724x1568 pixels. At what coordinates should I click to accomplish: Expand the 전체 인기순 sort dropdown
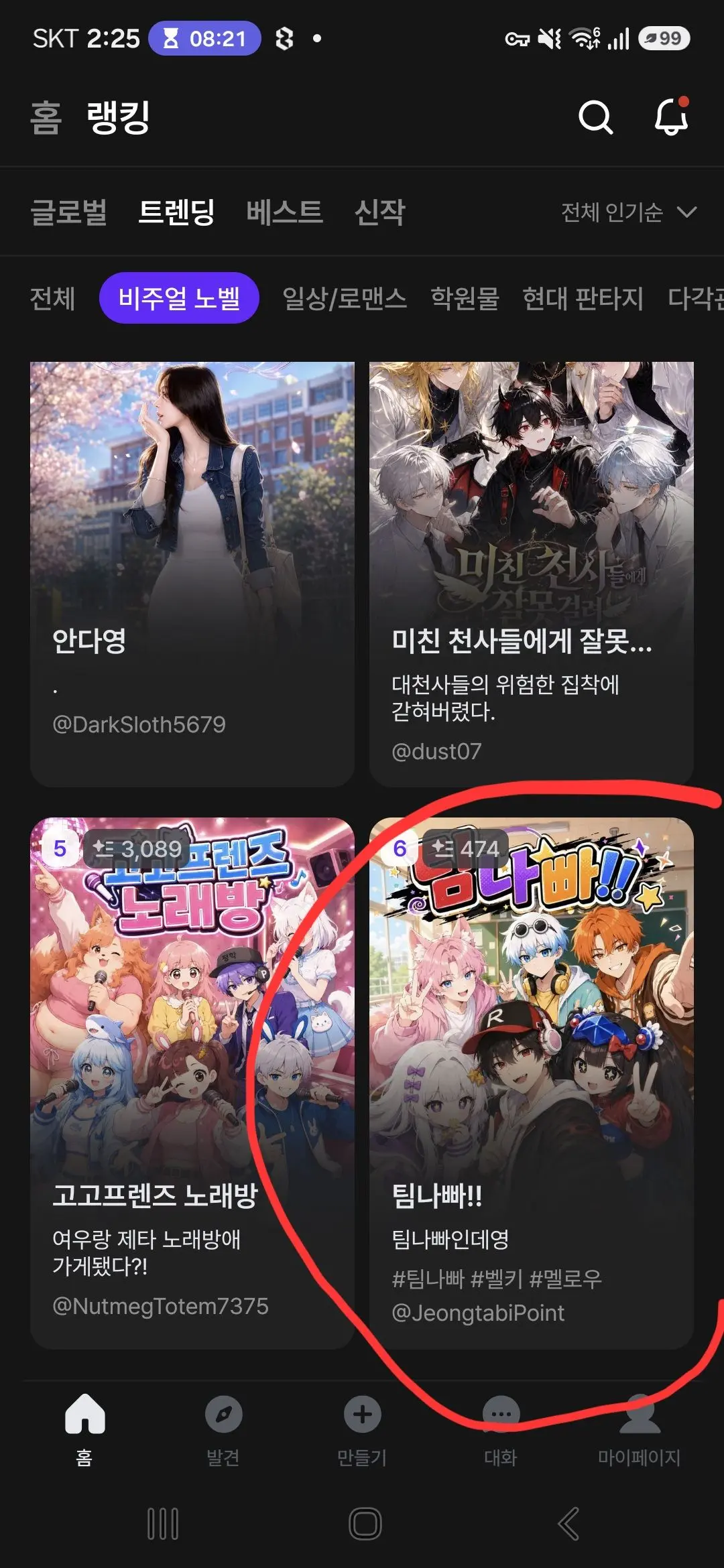point(629,212)
